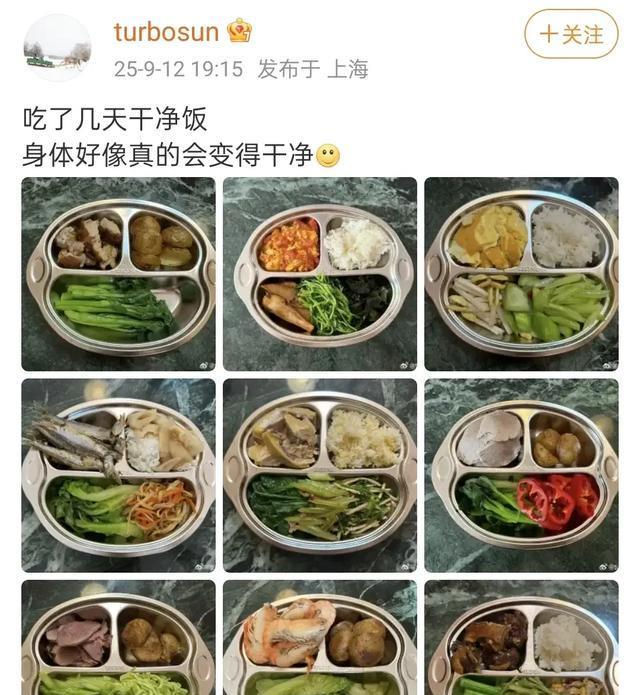Open turbosun's profile avatar
This screenshot has height=695, width=640.
pyautogui.click(x=57, y=47)
